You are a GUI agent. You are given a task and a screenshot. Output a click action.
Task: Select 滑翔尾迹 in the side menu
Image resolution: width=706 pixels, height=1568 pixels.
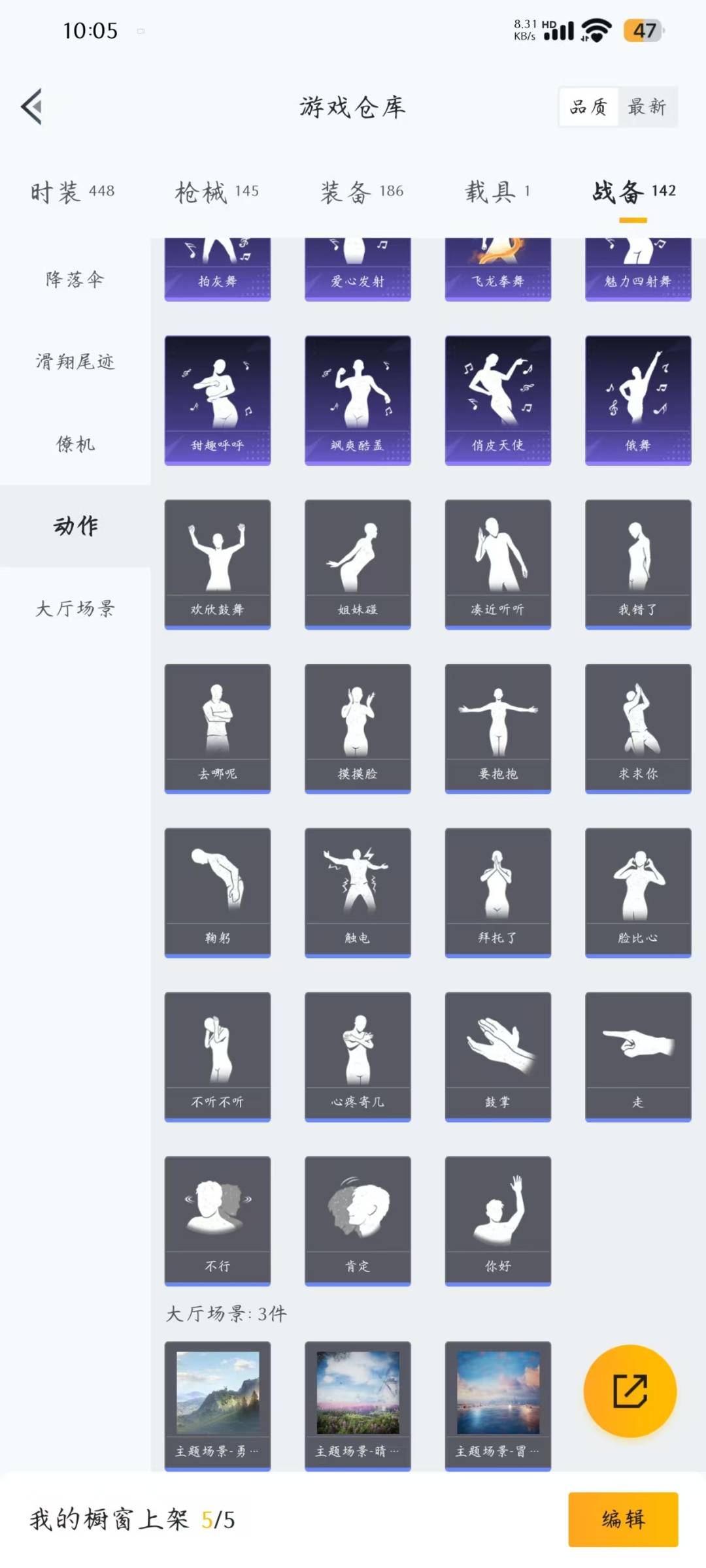[75, 362]
